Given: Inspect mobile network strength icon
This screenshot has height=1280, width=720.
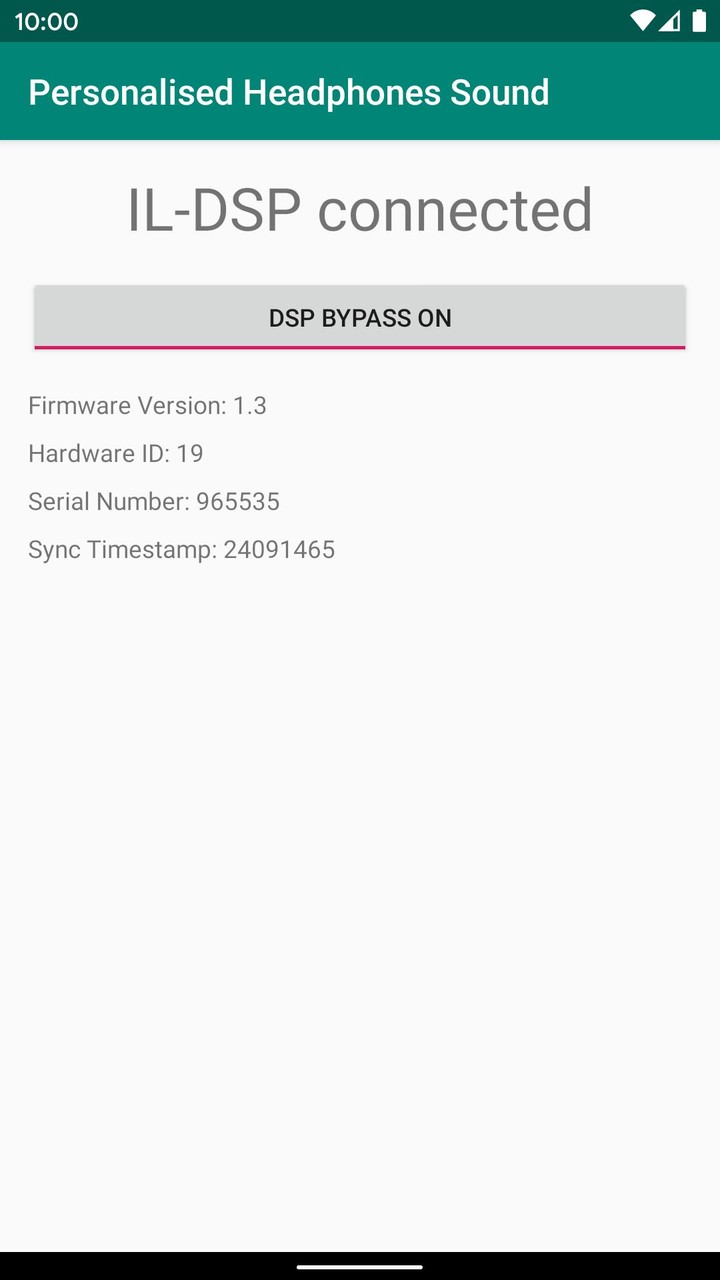Looking at the screenshot, I should point(670,21).
